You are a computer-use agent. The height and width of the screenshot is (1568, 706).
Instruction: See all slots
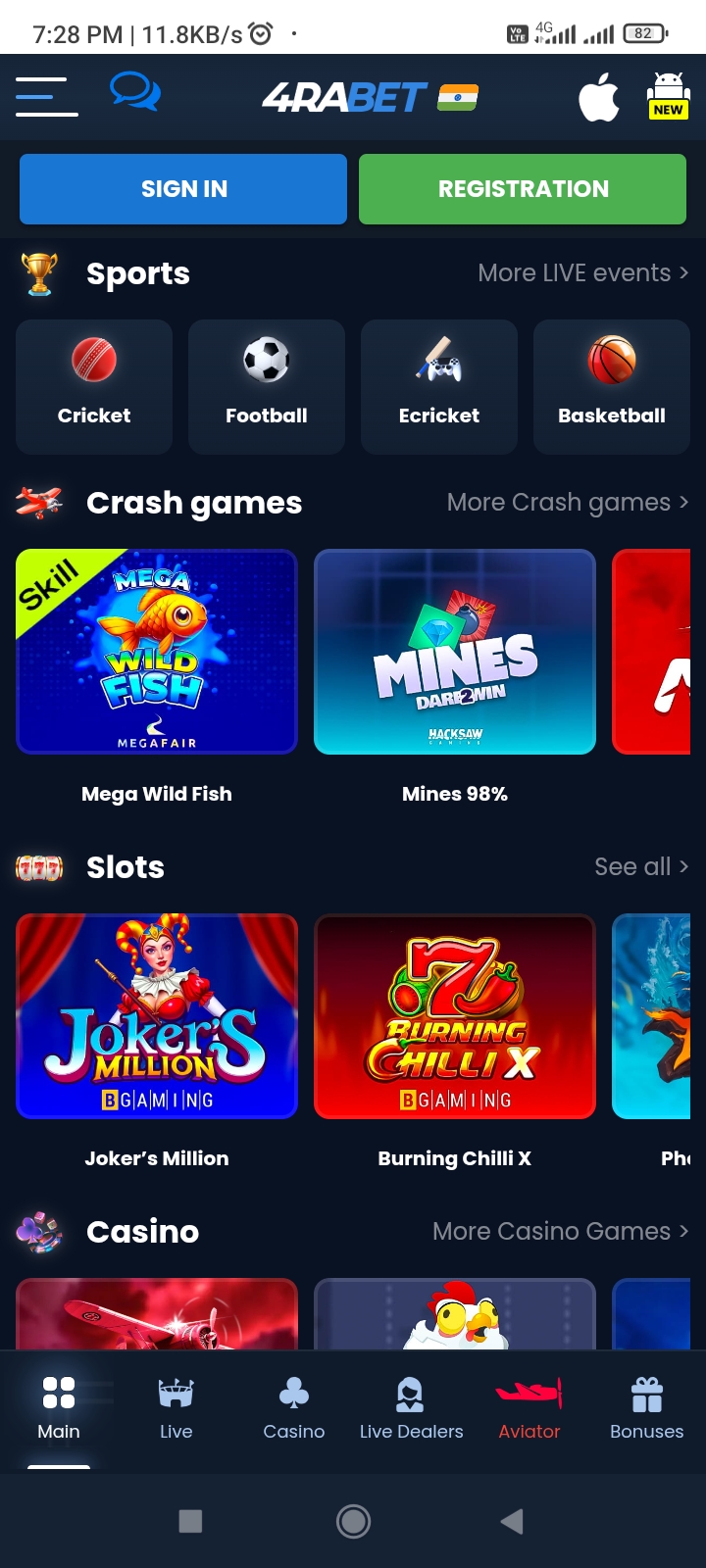coord(640,866)
